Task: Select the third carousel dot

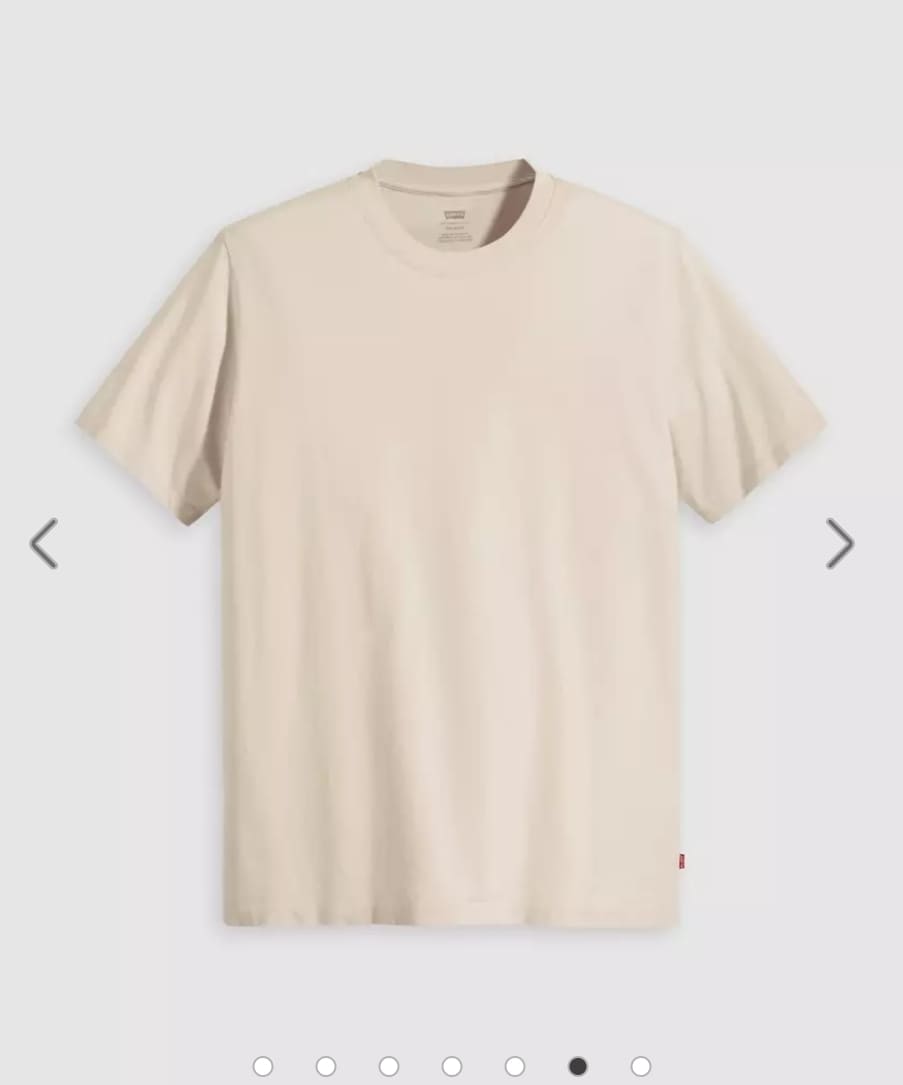Action: pyautogui.click(x=389, y=1066)
